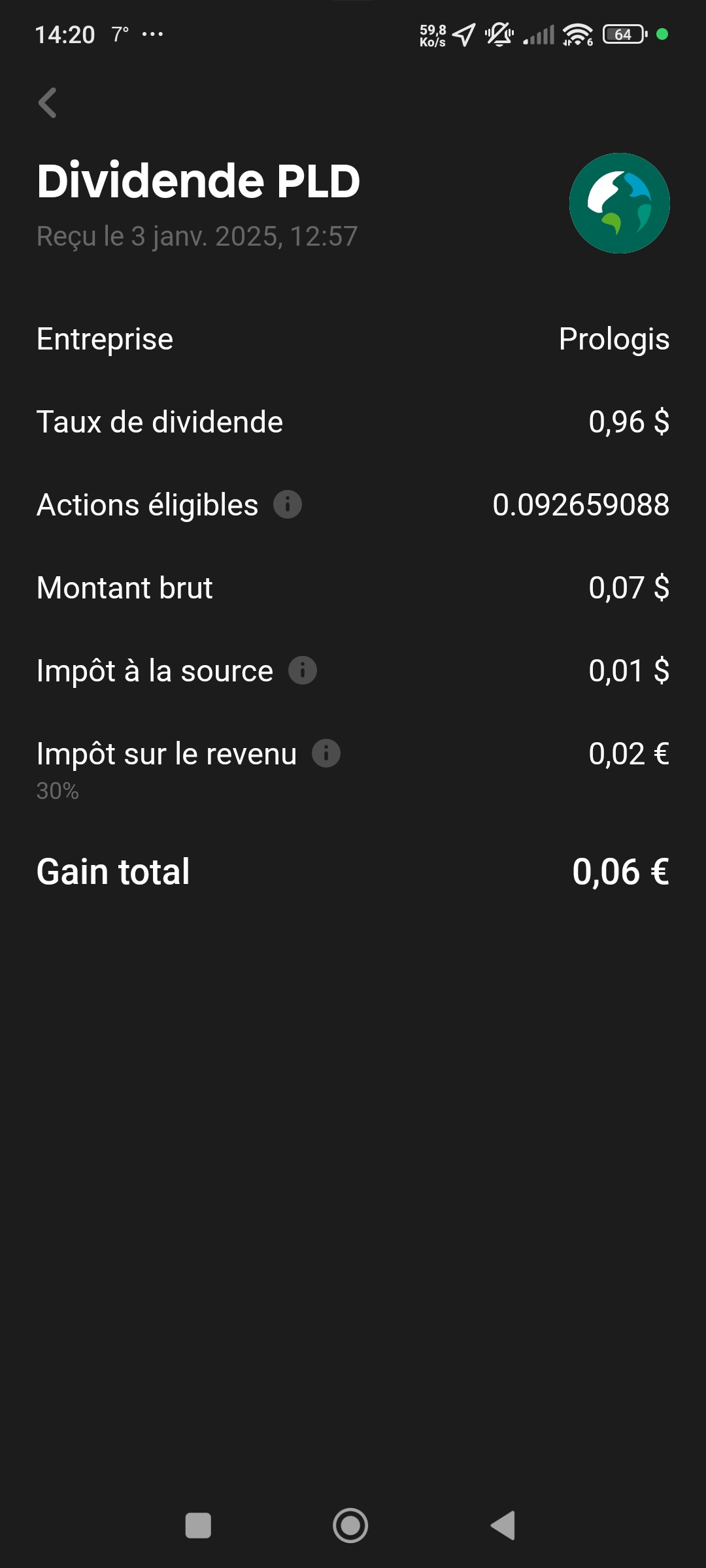The width and height of the screenshot is (706, 1568).
Task: Go back using the top-left arrow
Action: [x=48, y=103]
